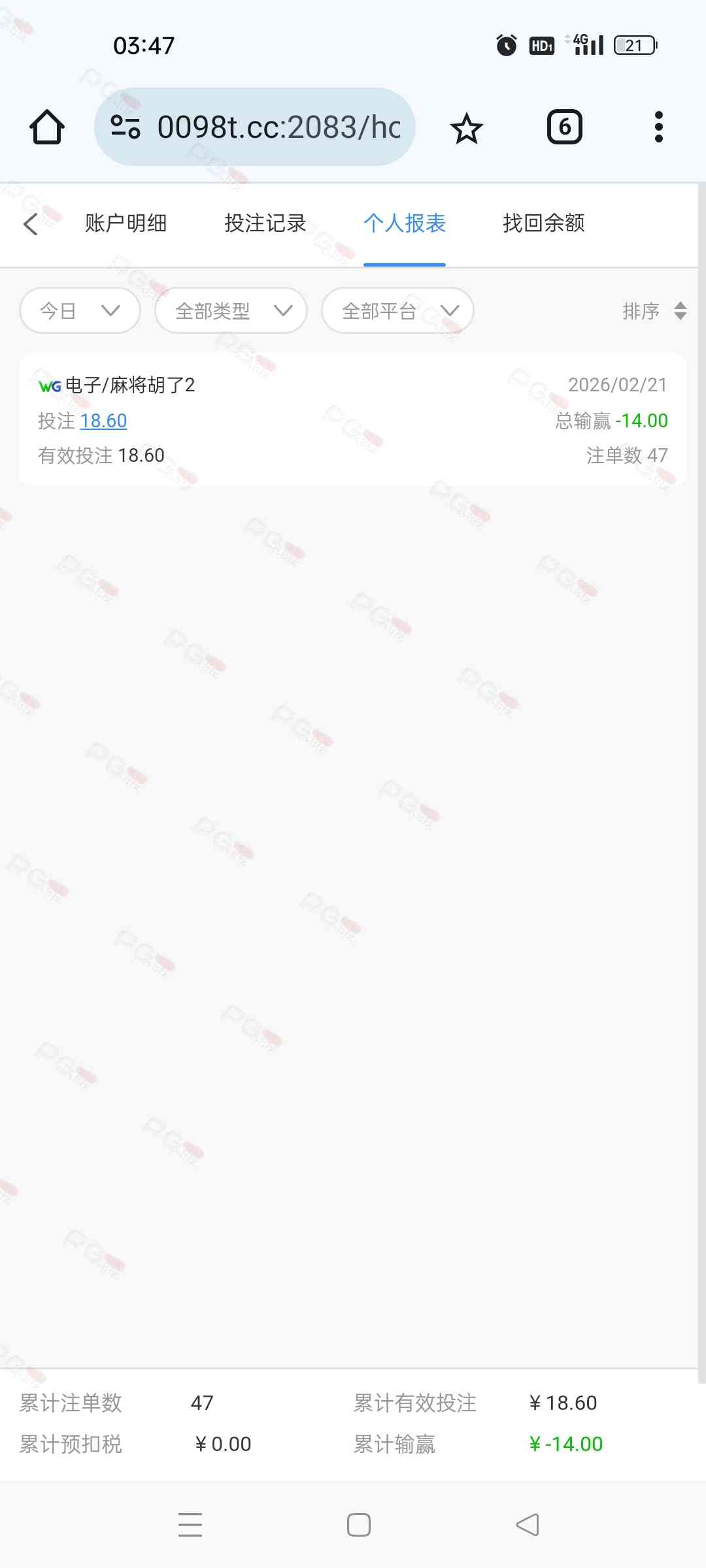Switch to the 账户明细 tab

point(126,223)
